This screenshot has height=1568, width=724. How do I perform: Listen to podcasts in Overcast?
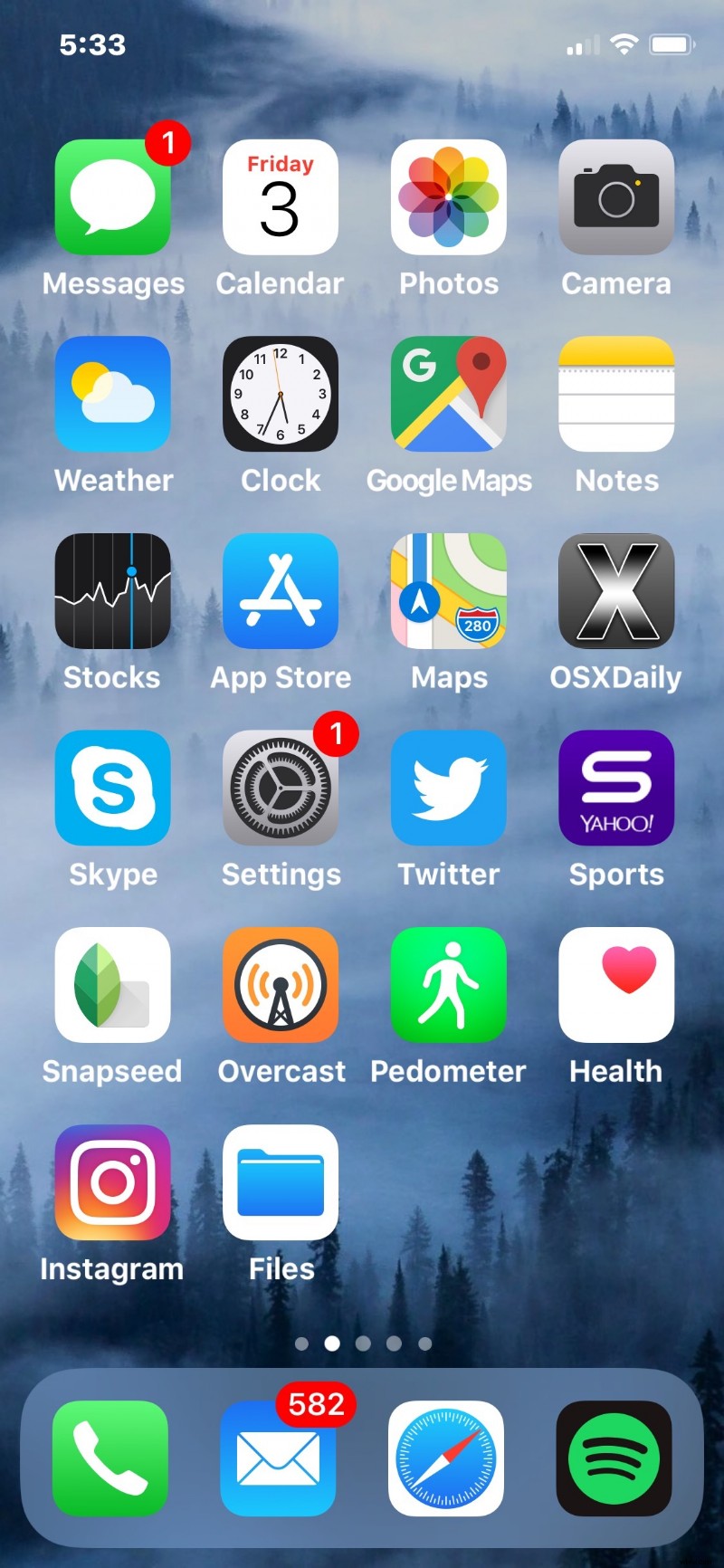(281, 986)
